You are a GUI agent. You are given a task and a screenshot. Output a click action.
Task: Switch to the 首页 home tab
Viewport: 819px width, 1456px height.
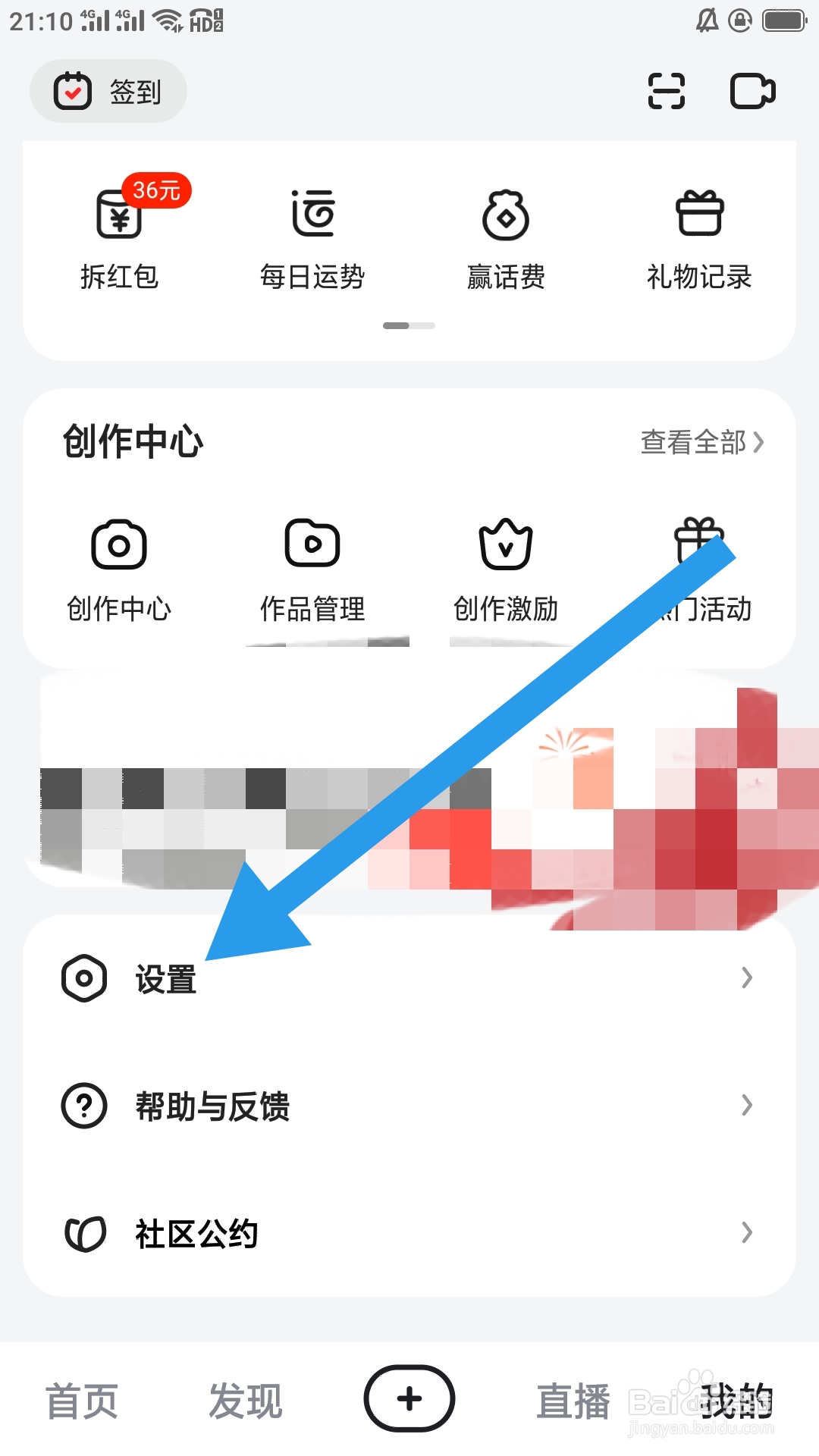click(82, 1399)
